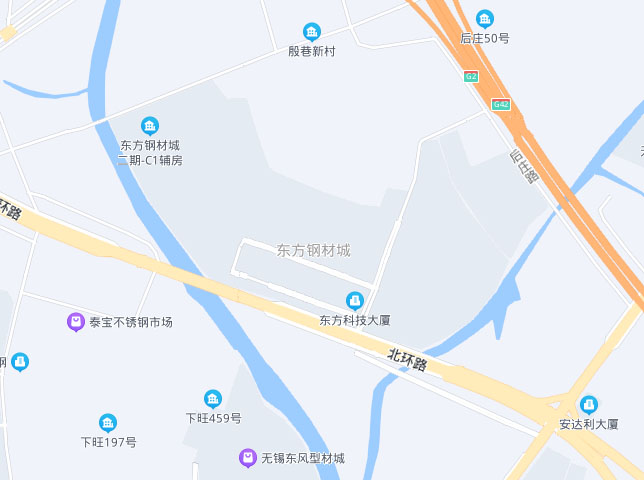Open 东方钢材城二期-C1辅房 marker details
The image size is (644, 480).
tap(150, 126)
